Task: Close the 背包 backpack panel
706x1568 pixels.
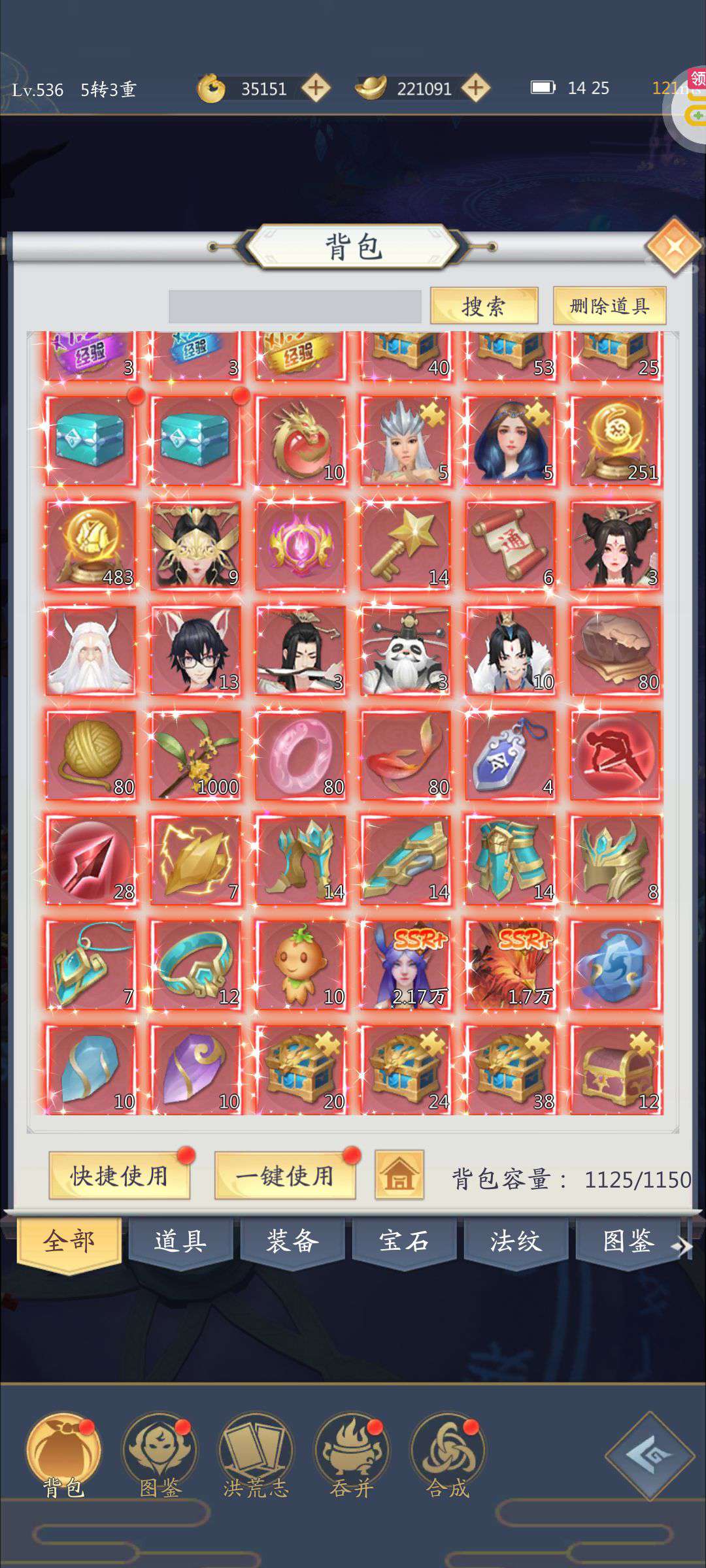Action: [x=675, y=246]
